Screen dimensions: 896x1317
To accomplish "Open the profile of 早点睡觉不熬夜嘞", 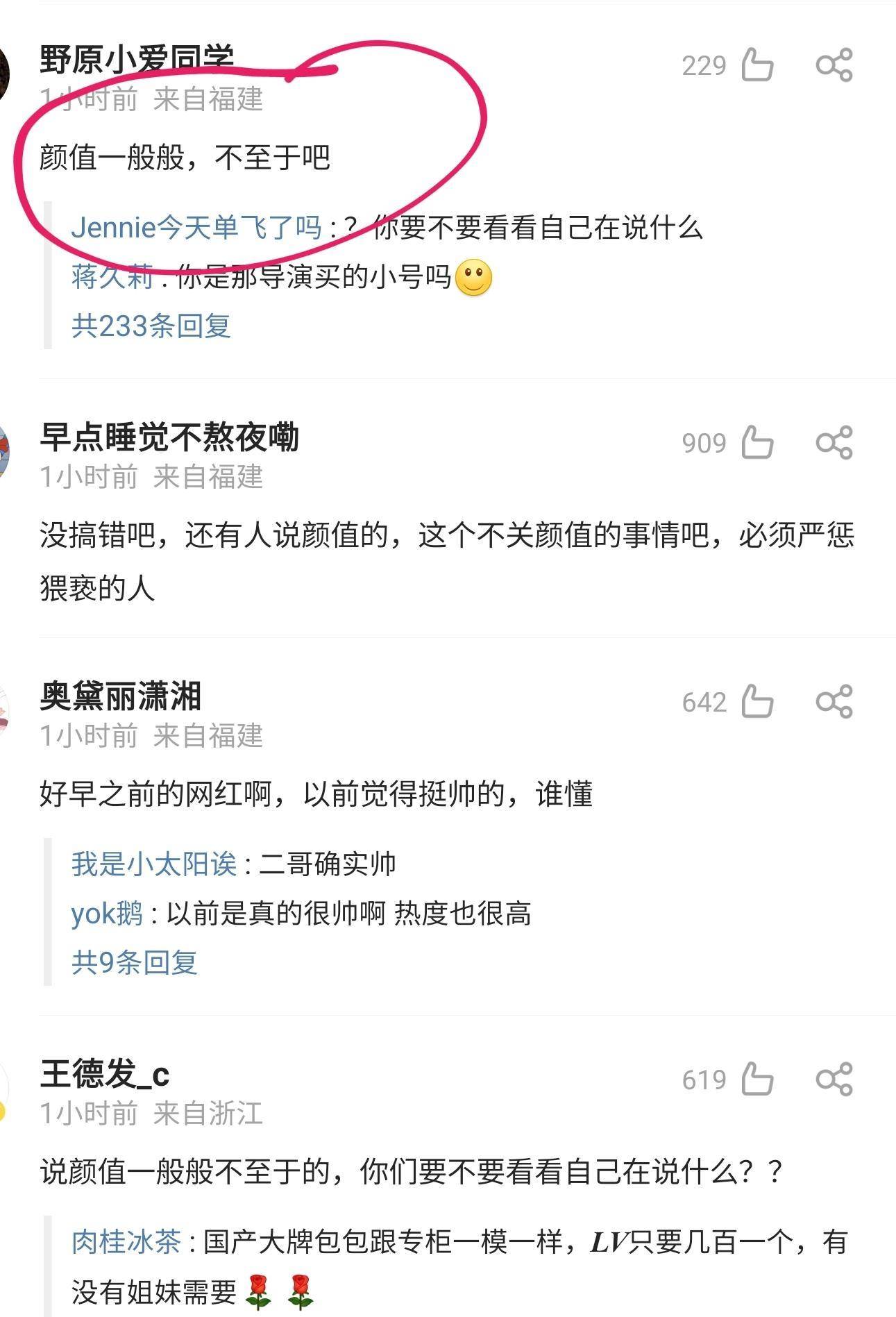I will [169, 437].
